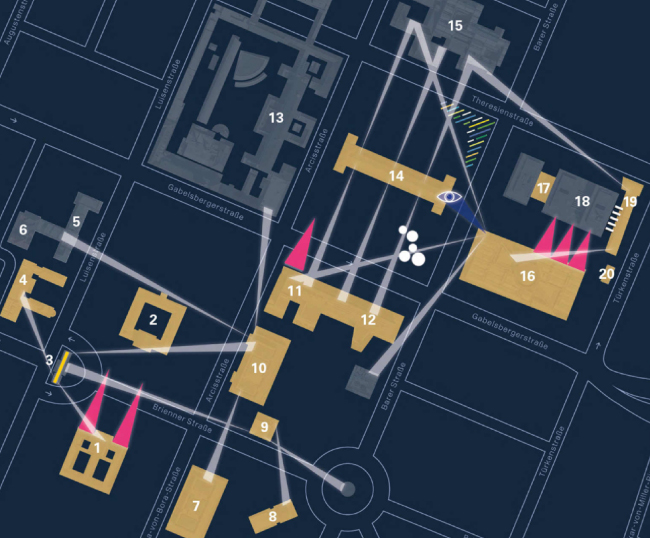Choose building number 12
Screen dimensions: 650x538
[x=368, y=320]
